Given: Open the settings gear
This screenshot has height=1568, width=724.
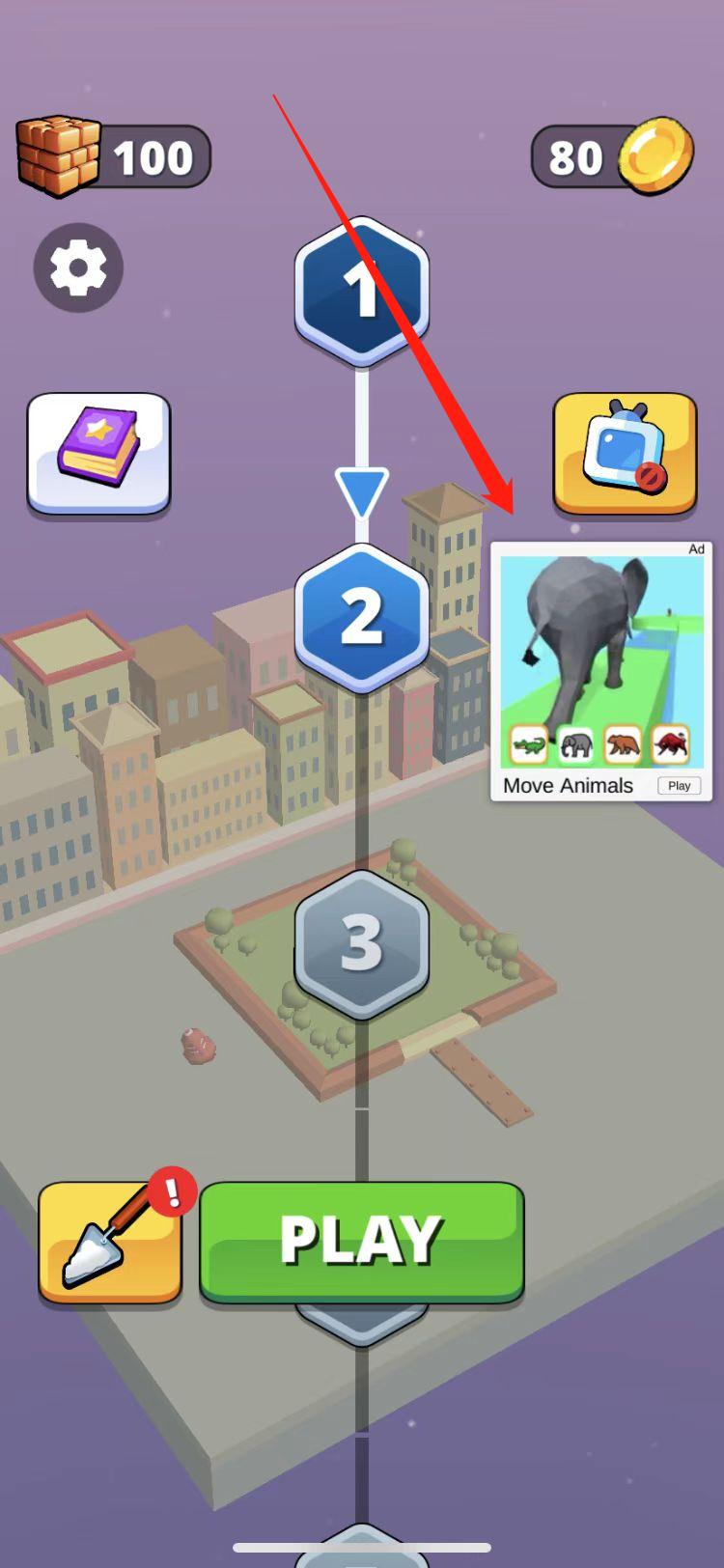Looking at the screenshot, I should pyautogui.click(x=78, y=267).
